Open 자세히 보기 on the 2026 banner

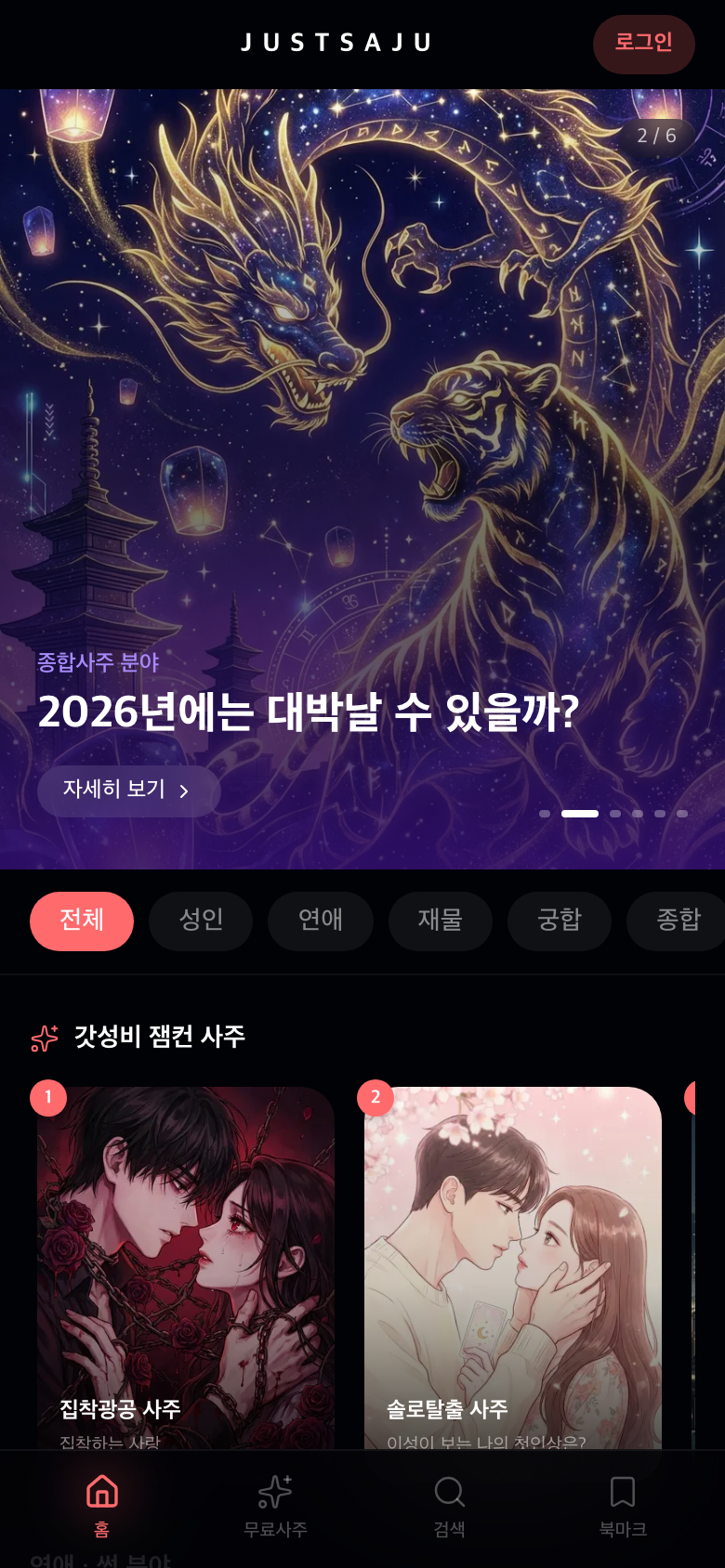pyautogui.click(x=128, y=791)
